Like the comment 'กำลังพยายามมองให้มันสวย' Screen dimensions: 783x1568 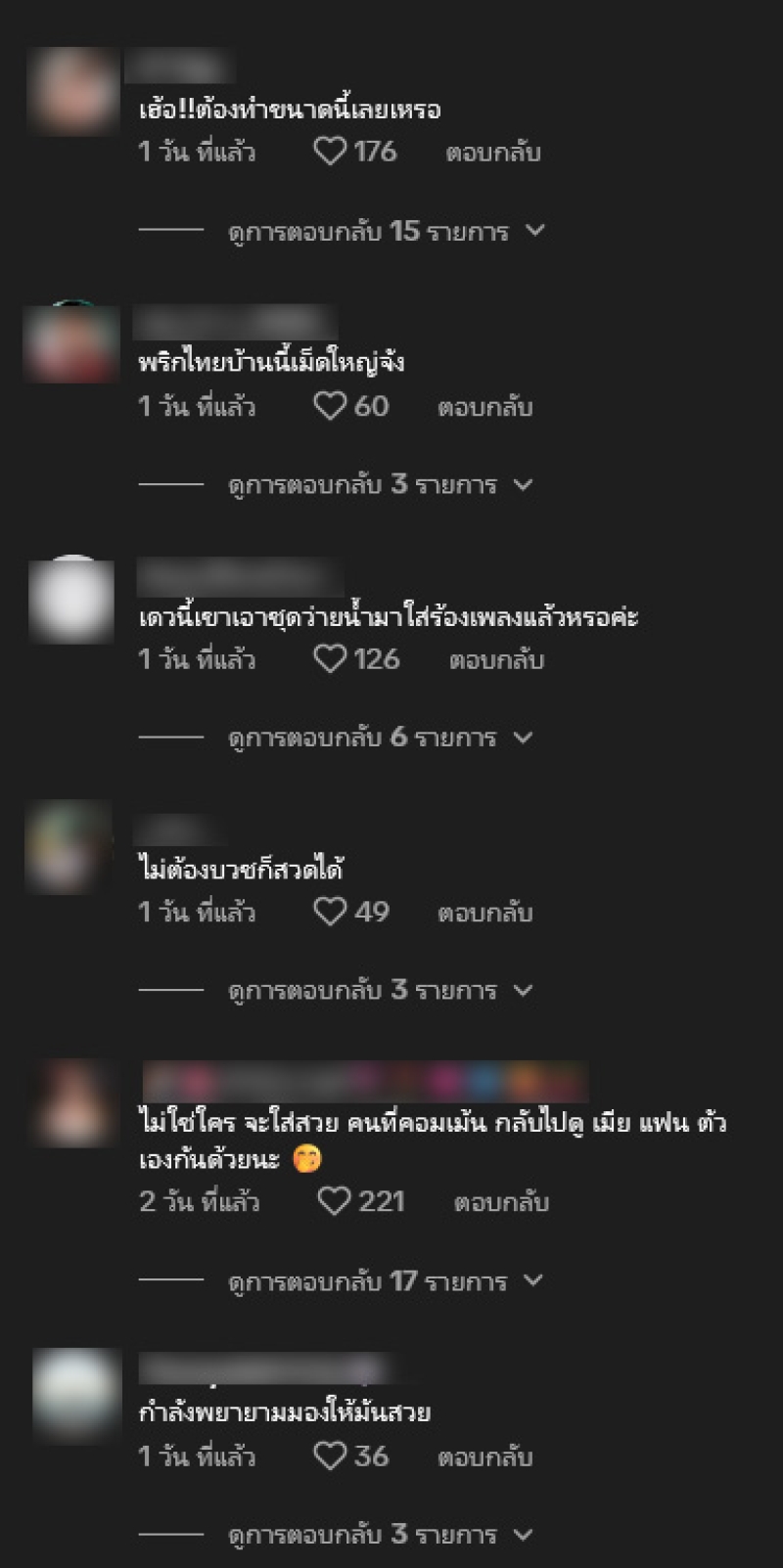point(331,1456)
